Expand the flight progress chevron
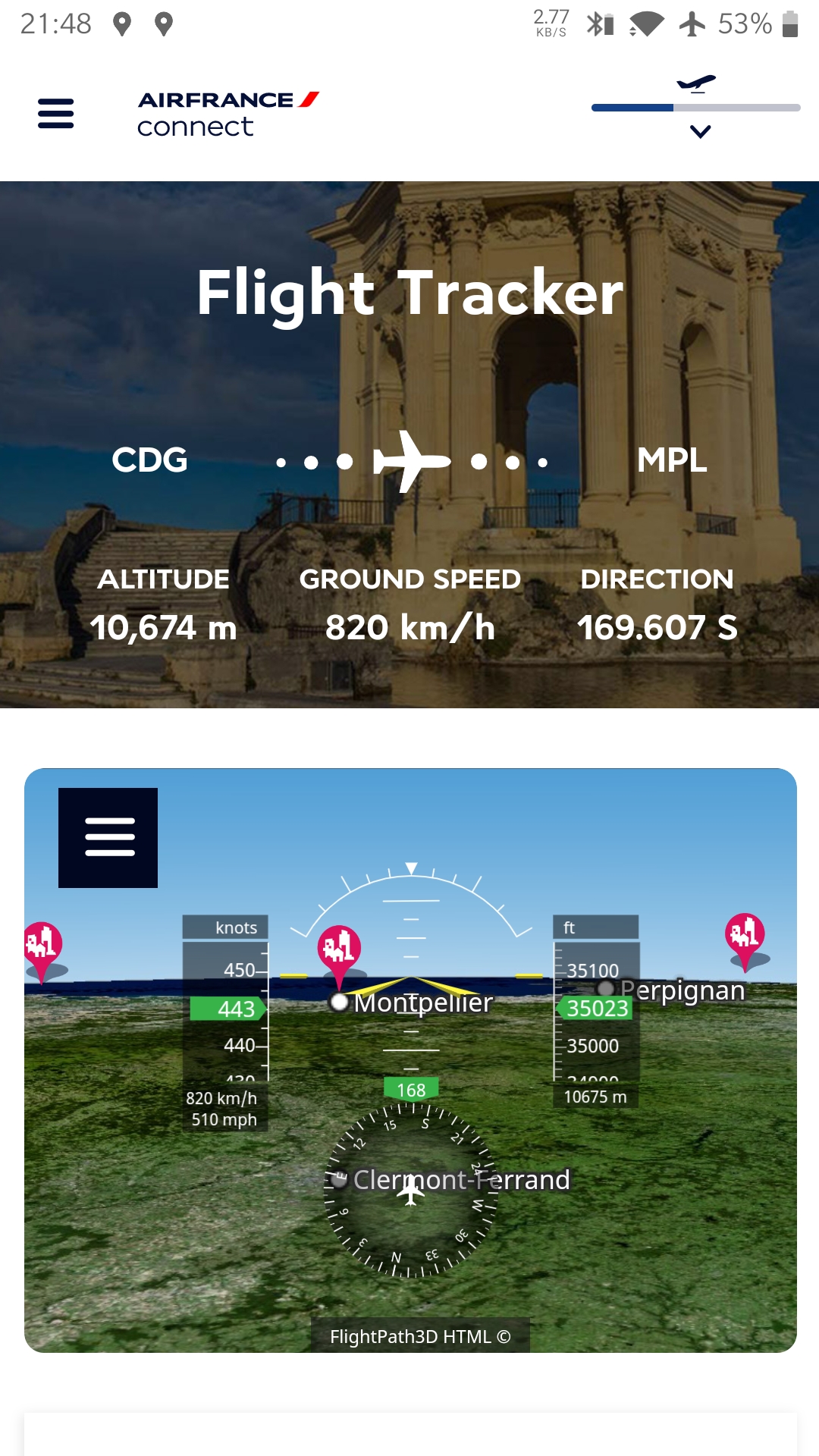The image size is (819, 1456). pyautogui.click(x=700, y=132)
